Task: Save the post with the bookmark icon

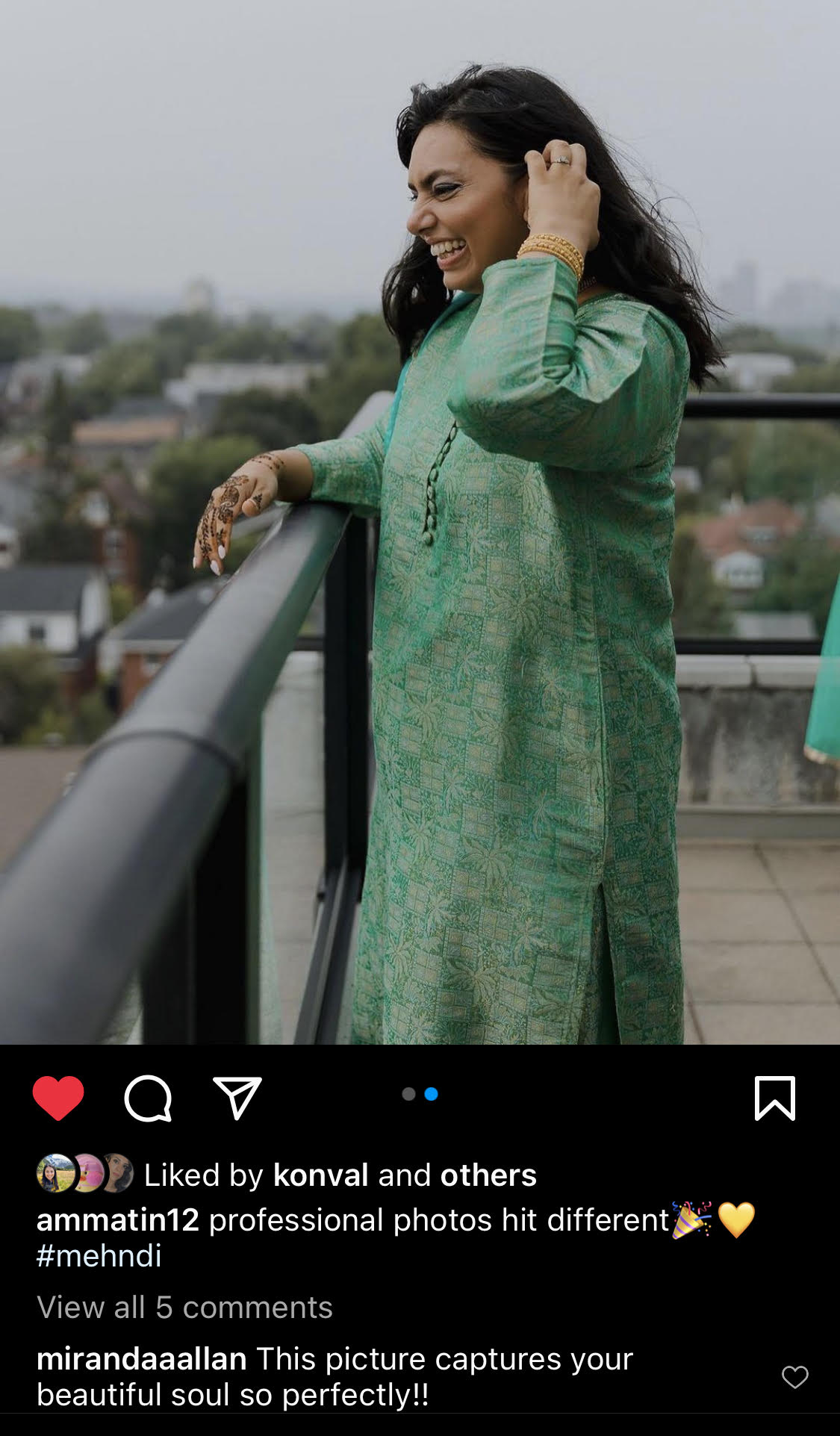Action: click(x=774, y=1098)
